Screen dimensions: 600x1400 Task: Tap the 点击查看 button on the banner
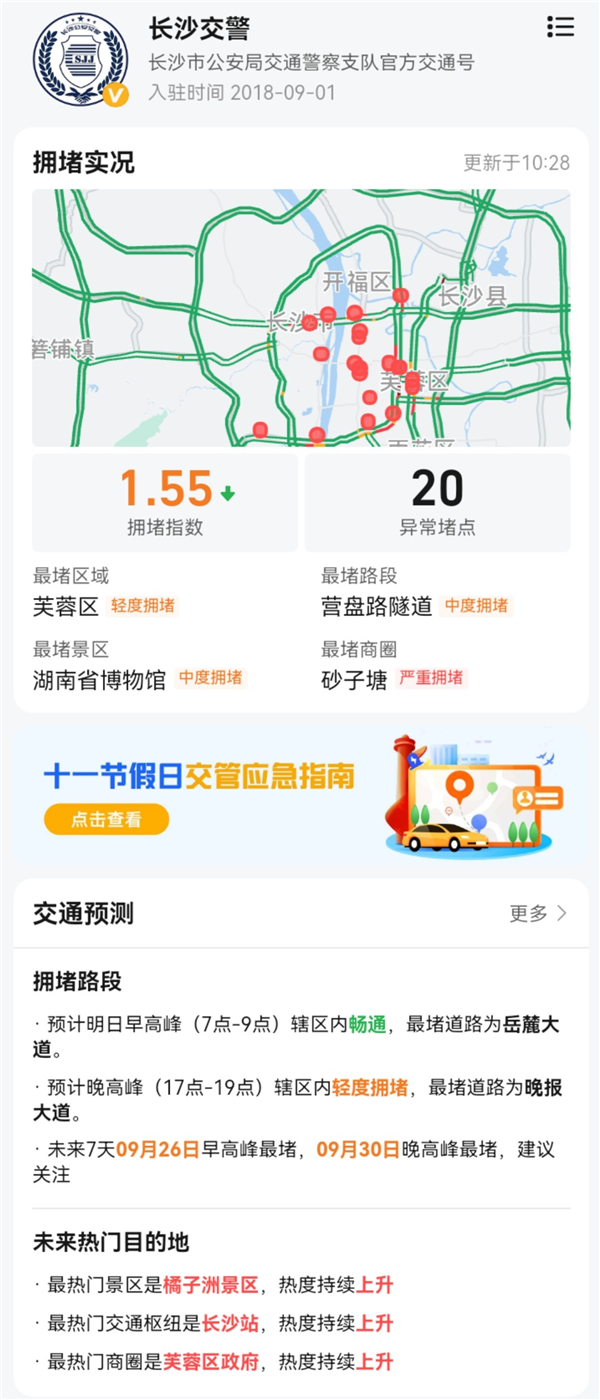pos(106,820)
